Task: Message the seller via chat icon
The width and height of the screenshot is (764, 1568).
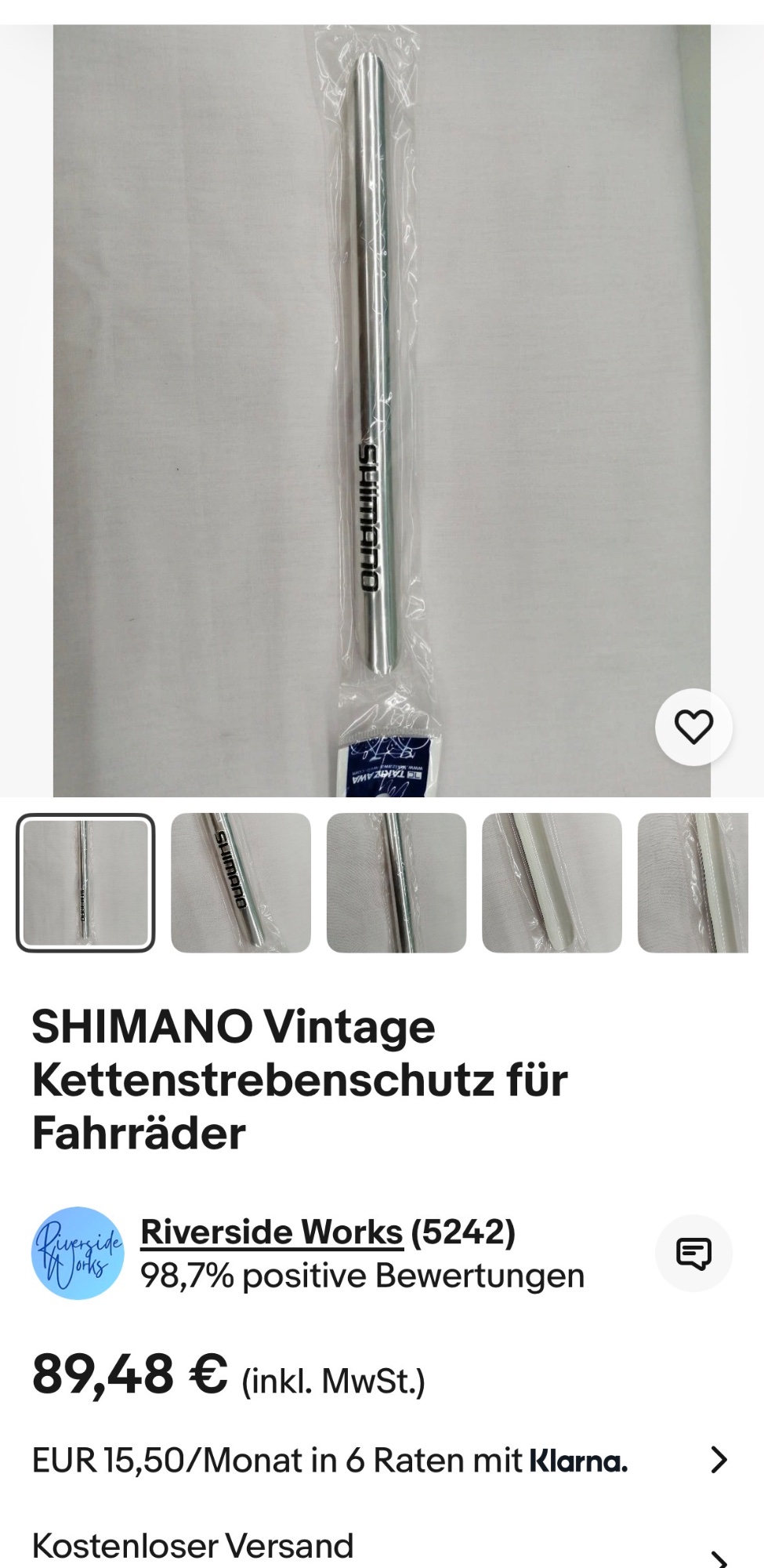Action: pyautogui.click(x=693, y=1254)
